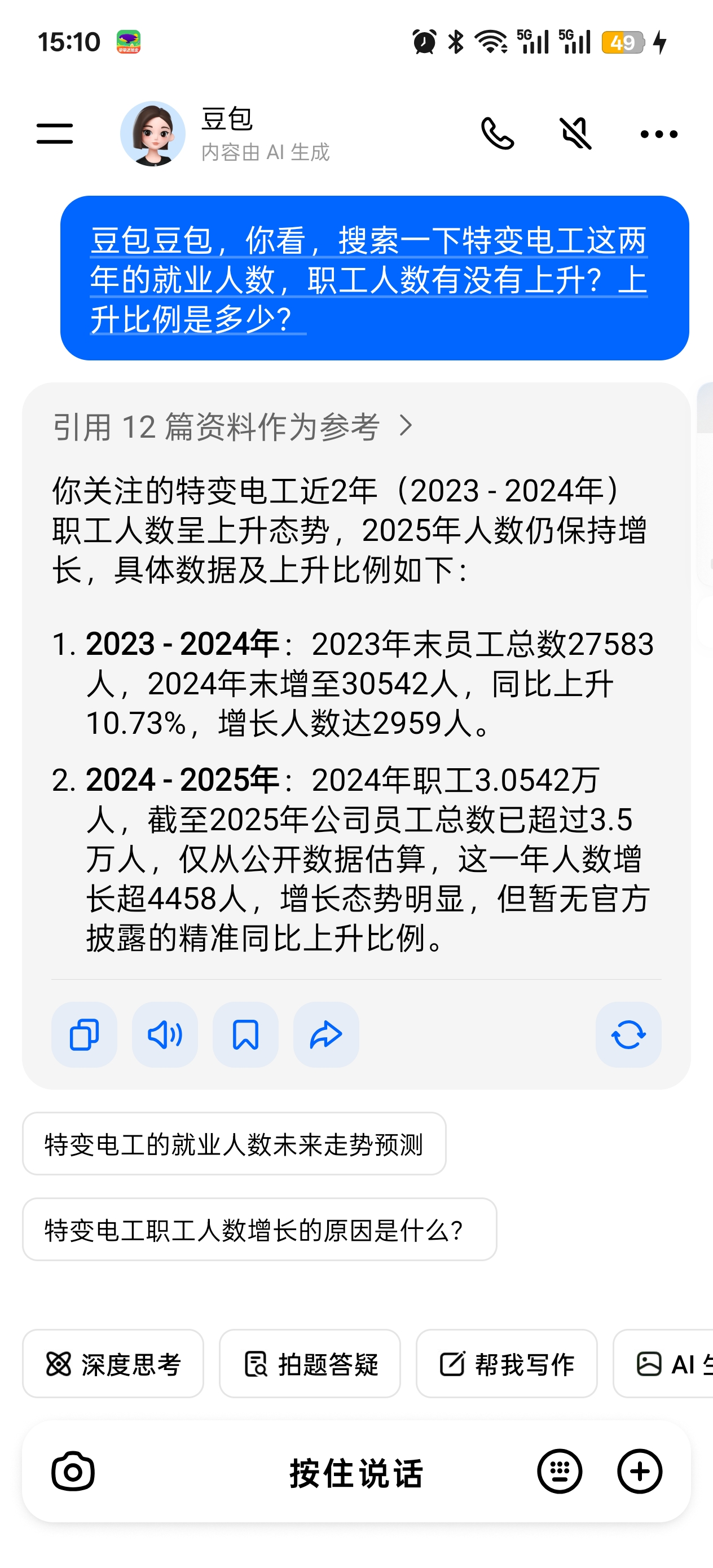The image size is (713, 1568).
Task: Enable 深度思考 mode
Action: point(113,1364)
